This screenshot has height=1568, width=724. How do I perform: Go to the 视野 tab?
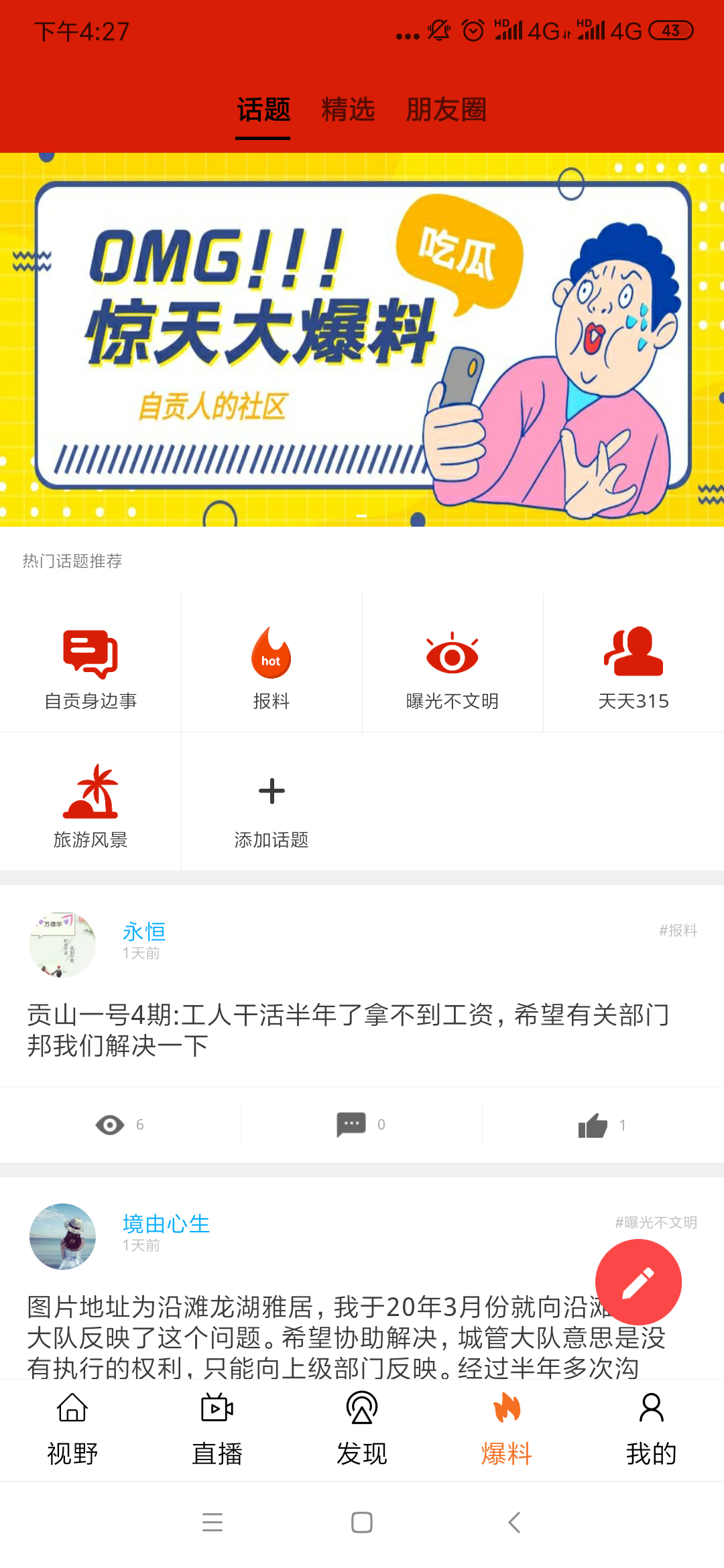72,1430
